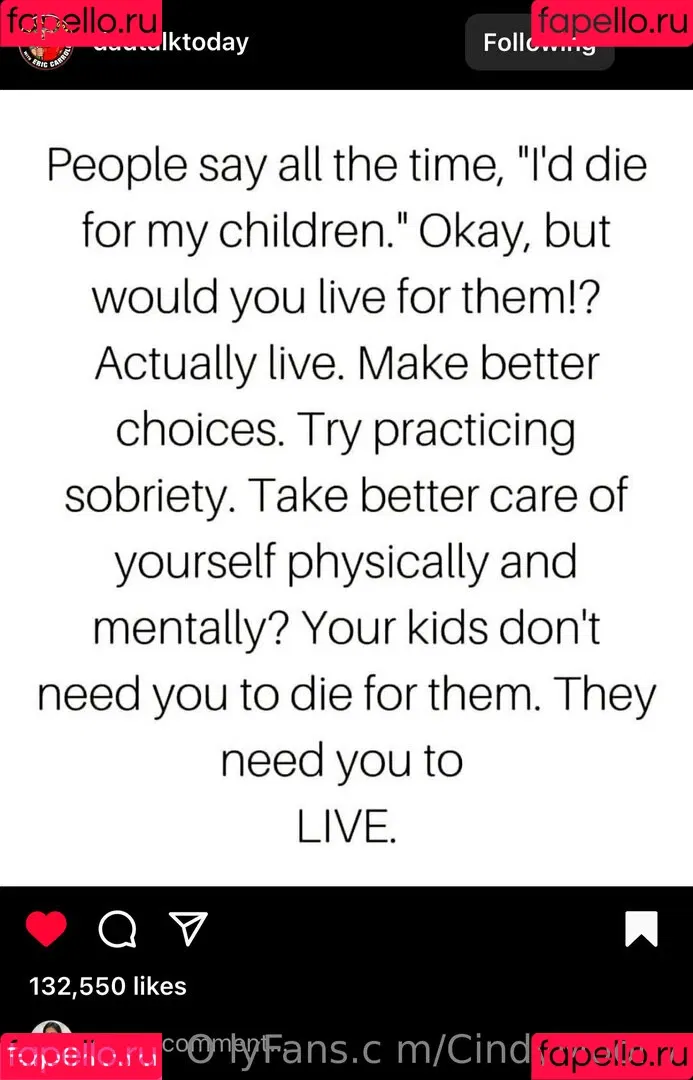
Task: Unlike the post with the red heart
Action: [x=46, y=929]
